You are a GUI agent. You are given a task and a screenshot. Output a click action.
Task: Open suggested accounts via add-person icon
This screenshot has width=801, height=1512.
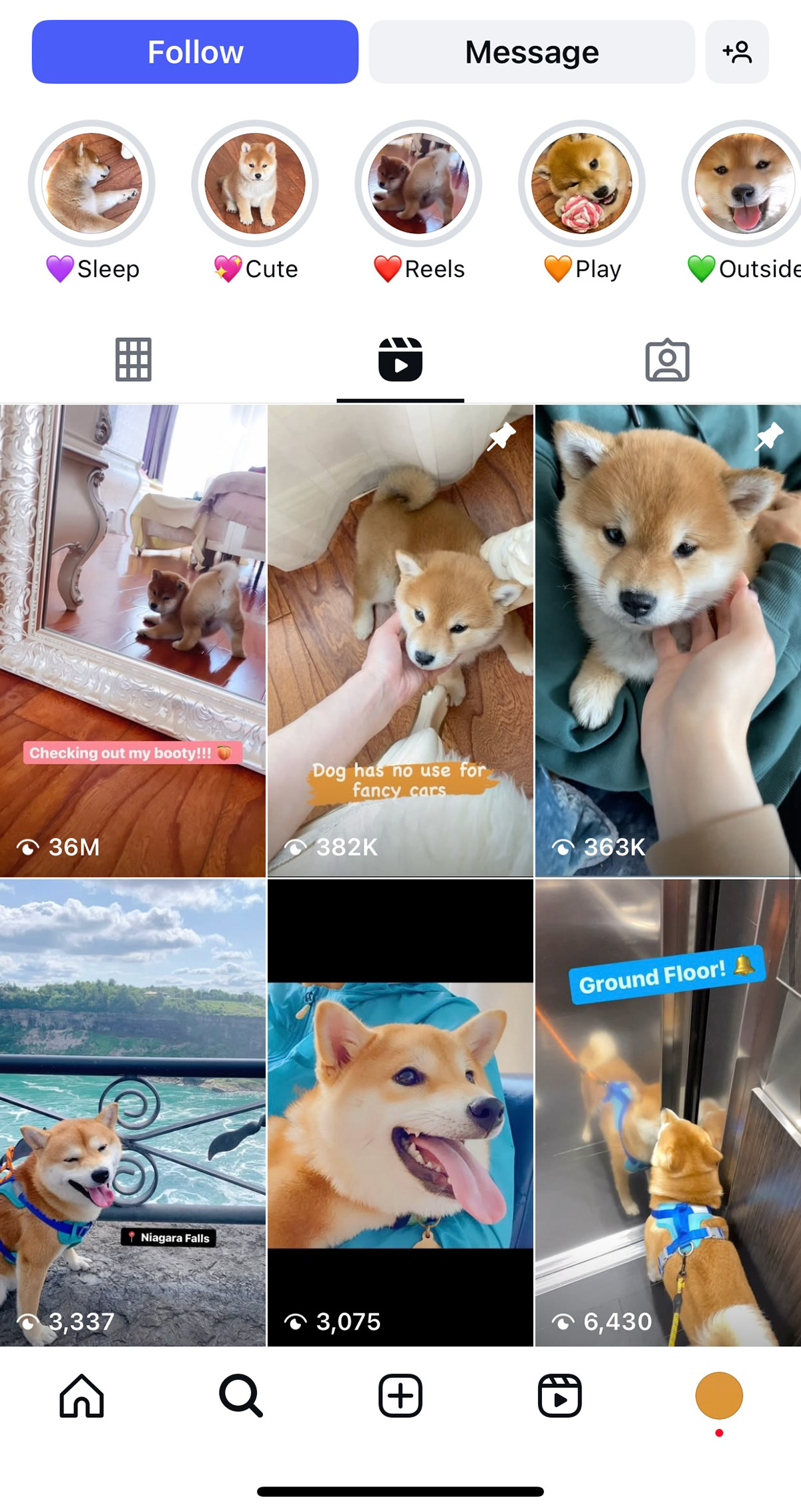point(737,52)
